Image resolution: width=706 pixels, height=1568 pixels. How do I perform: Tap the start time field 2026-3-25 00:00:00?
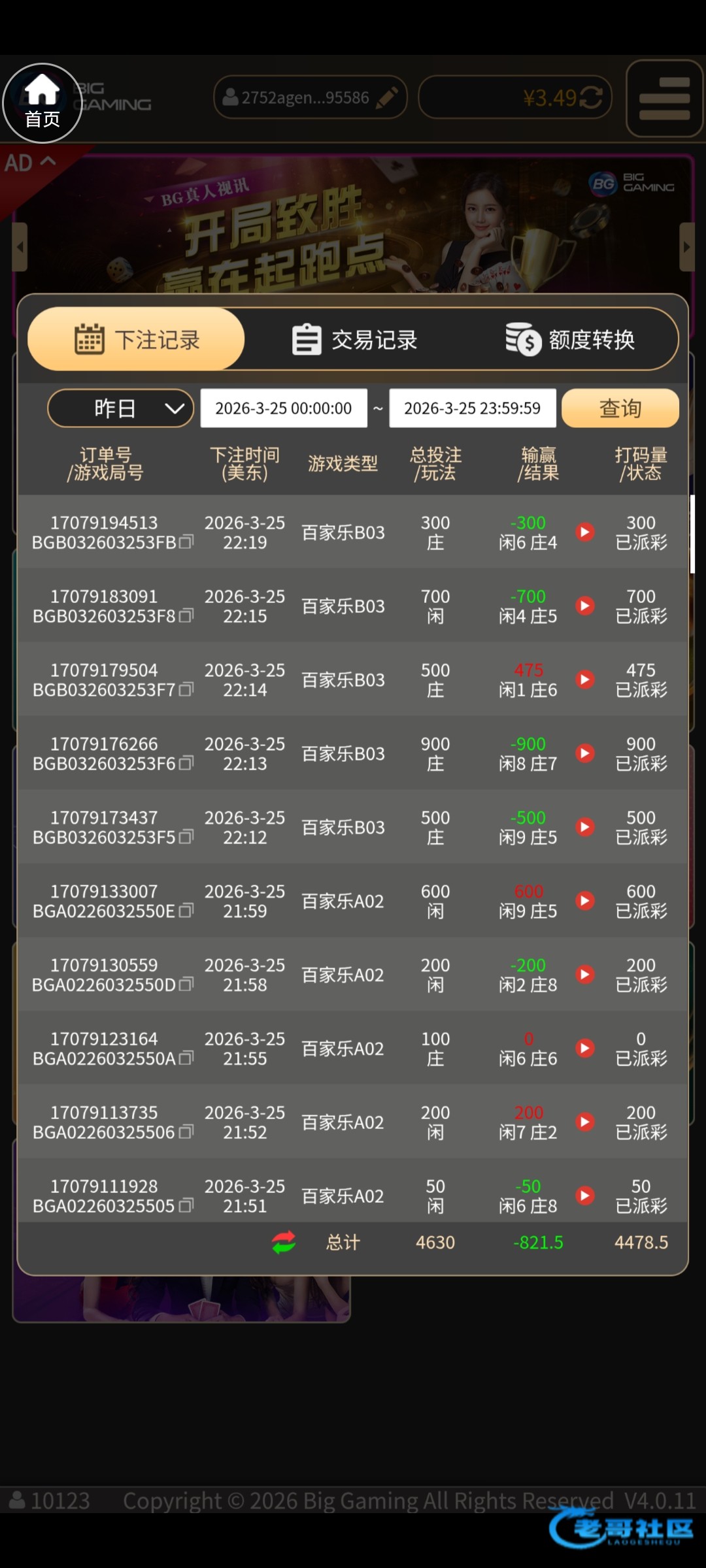click(x=284, y=408)
